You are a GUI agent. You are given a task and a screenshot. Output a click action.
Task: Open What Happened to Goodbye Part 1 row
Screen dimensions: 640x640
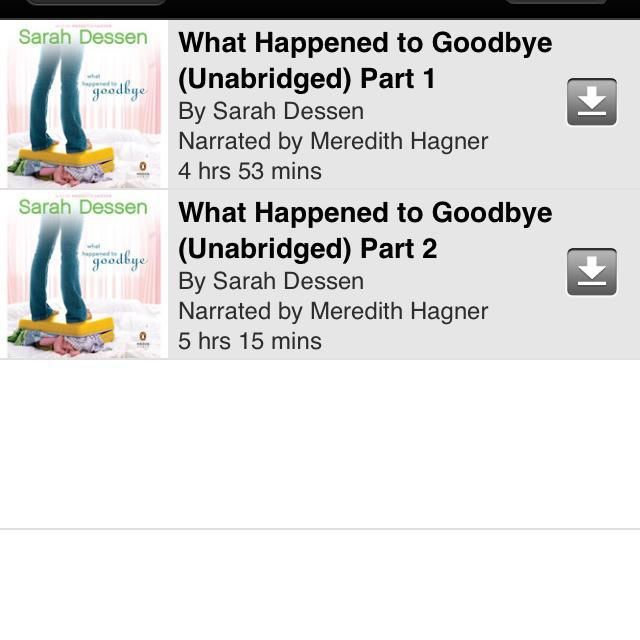[x=360, y=105]
